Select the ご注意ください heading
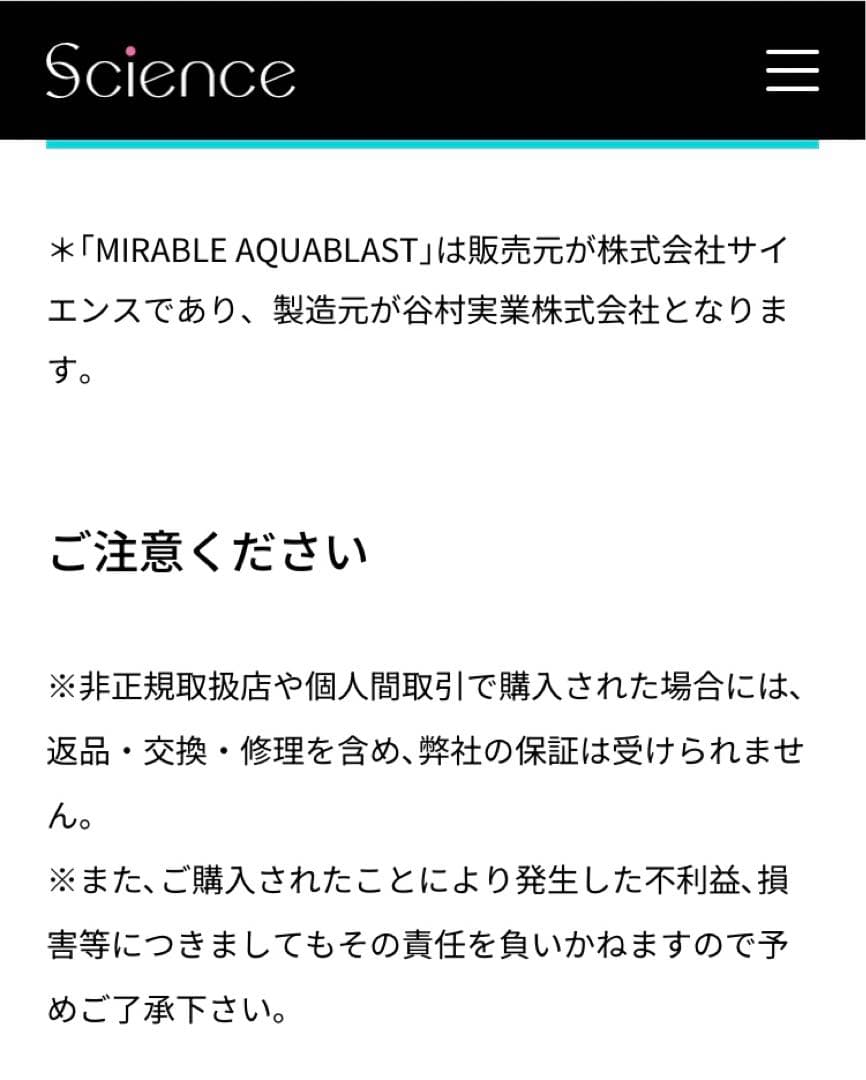The height and width of the screenshot is (1080, 866). pyautogui.click(x=210, y=550)
